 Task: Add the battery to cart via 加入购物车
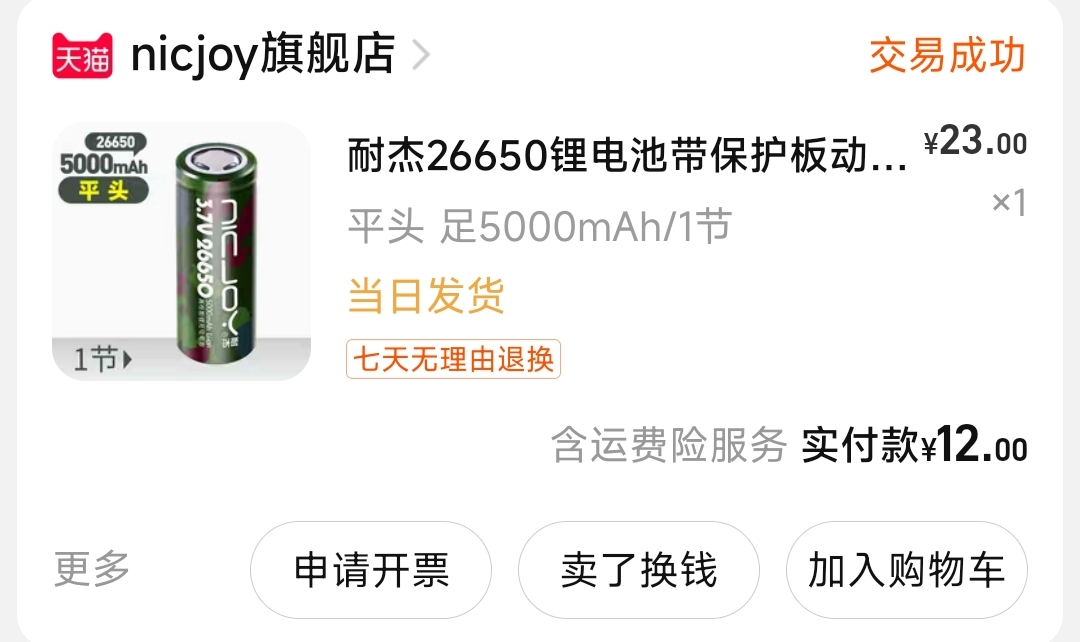pos(906,571)
